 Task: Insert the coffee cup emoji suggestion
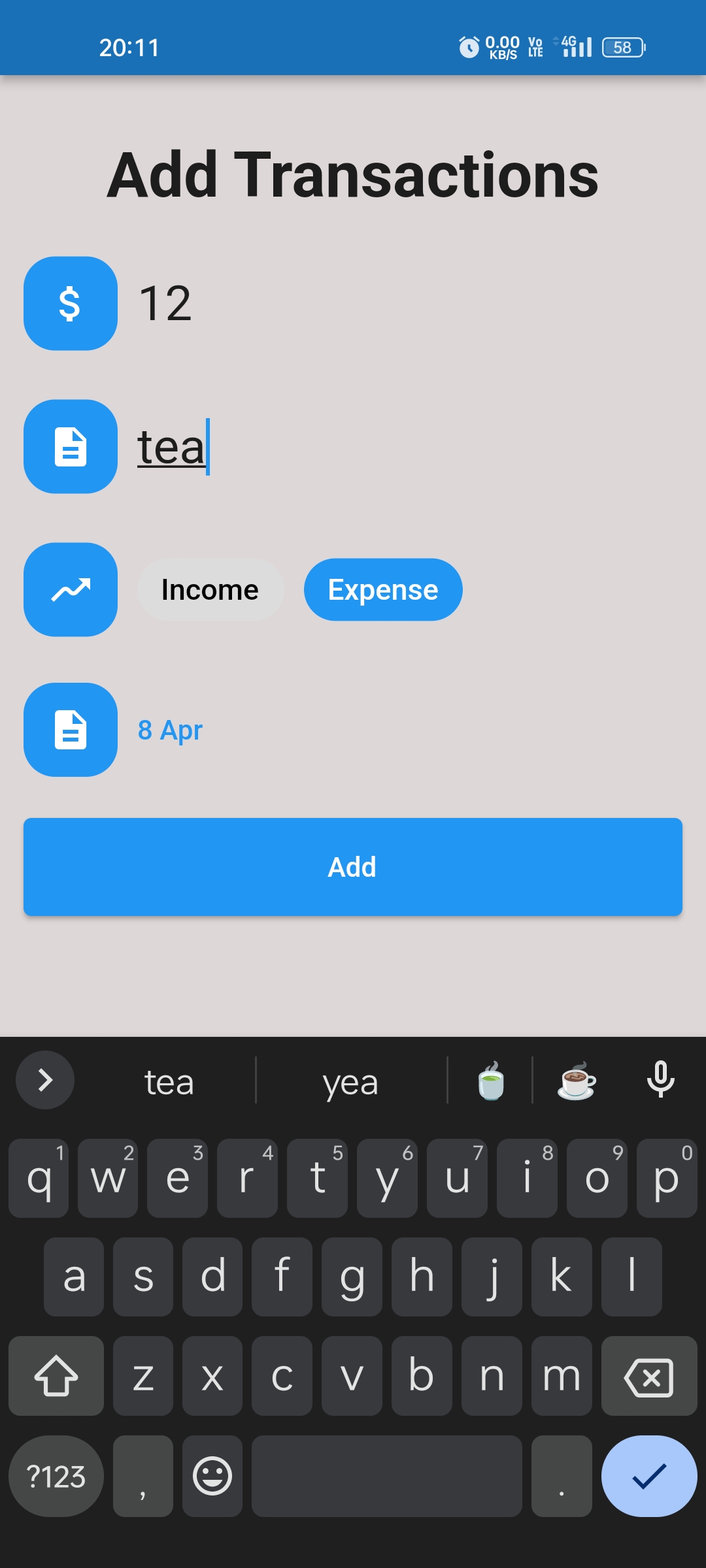tap(577, 1081)
